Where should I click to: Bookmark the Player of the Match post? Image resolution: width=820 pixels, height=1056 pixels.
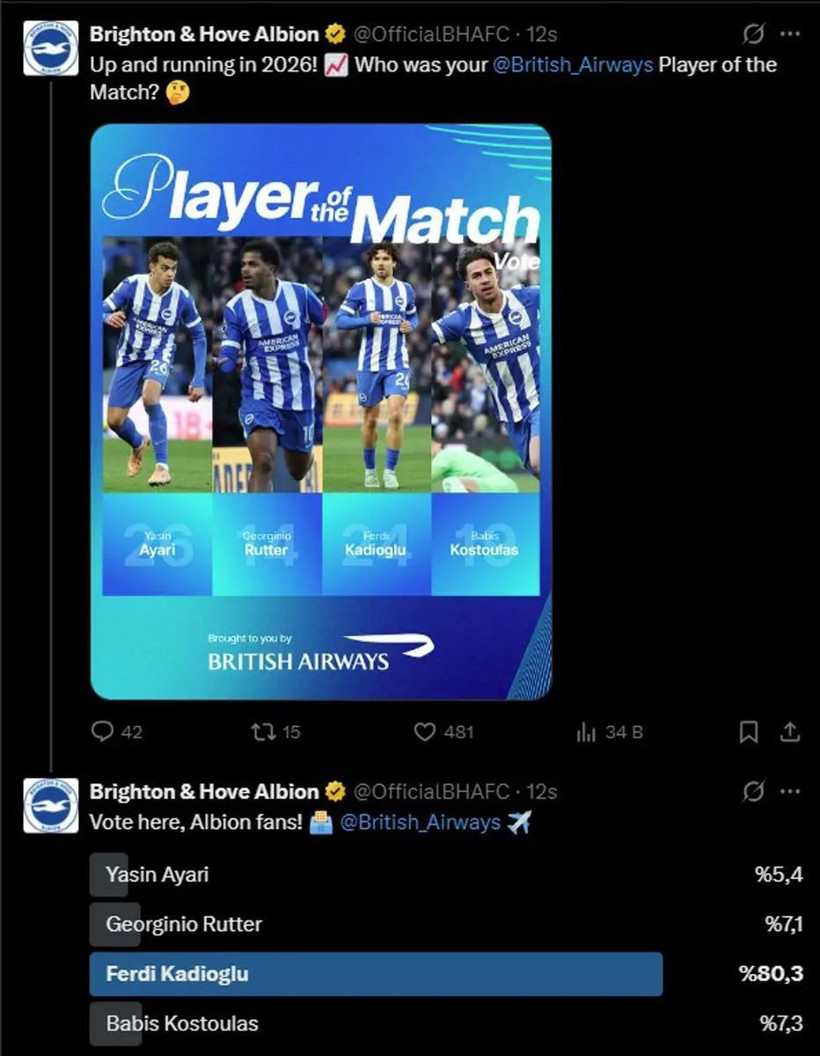748,732
